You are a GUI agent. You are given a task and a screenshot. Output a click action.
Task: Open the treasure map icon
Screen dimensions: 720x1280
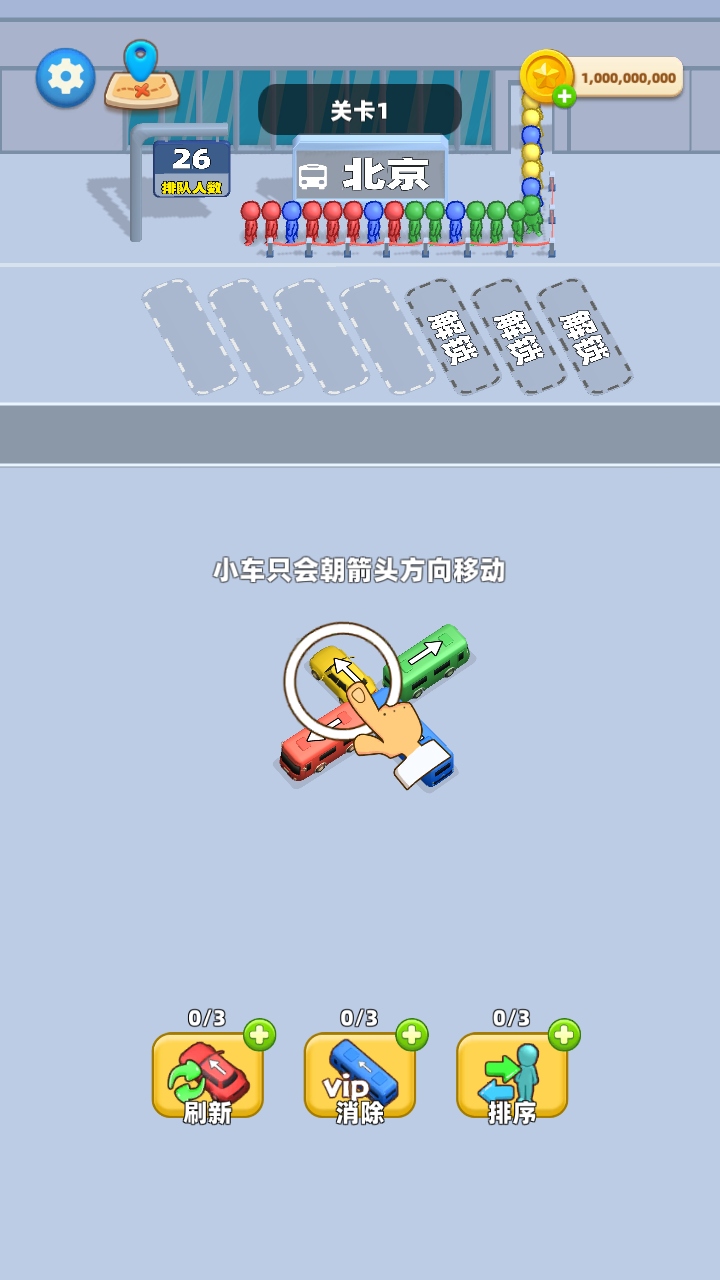pyautogui.click(x=141, y=77)
